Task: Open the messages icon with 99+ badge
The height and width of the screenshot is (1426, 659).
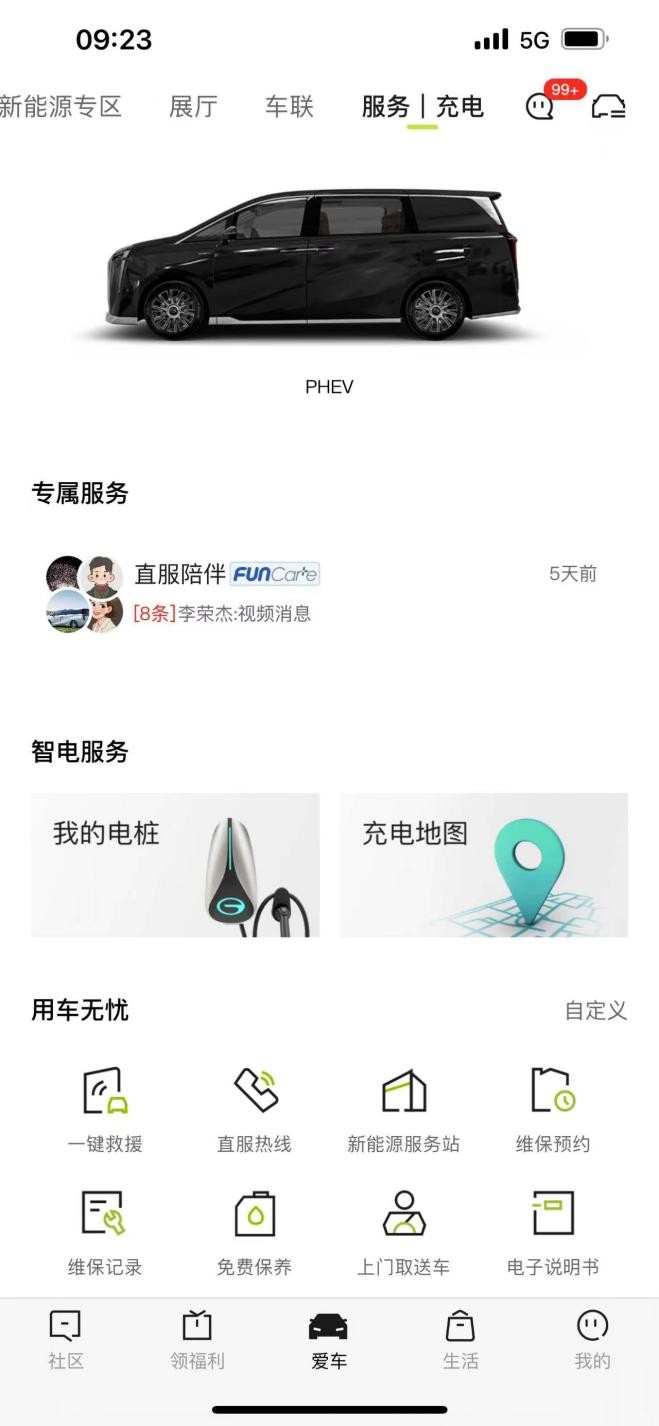Action: [541, 106]
